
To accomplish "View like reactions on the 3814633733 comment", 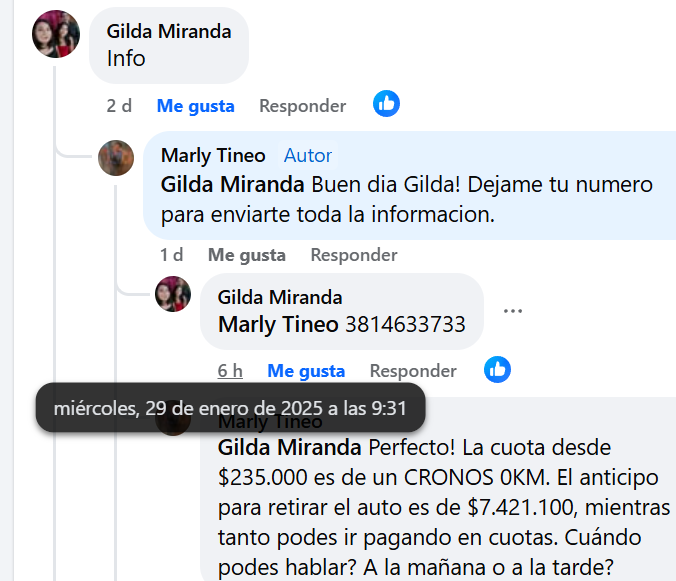I will [497, 369].
